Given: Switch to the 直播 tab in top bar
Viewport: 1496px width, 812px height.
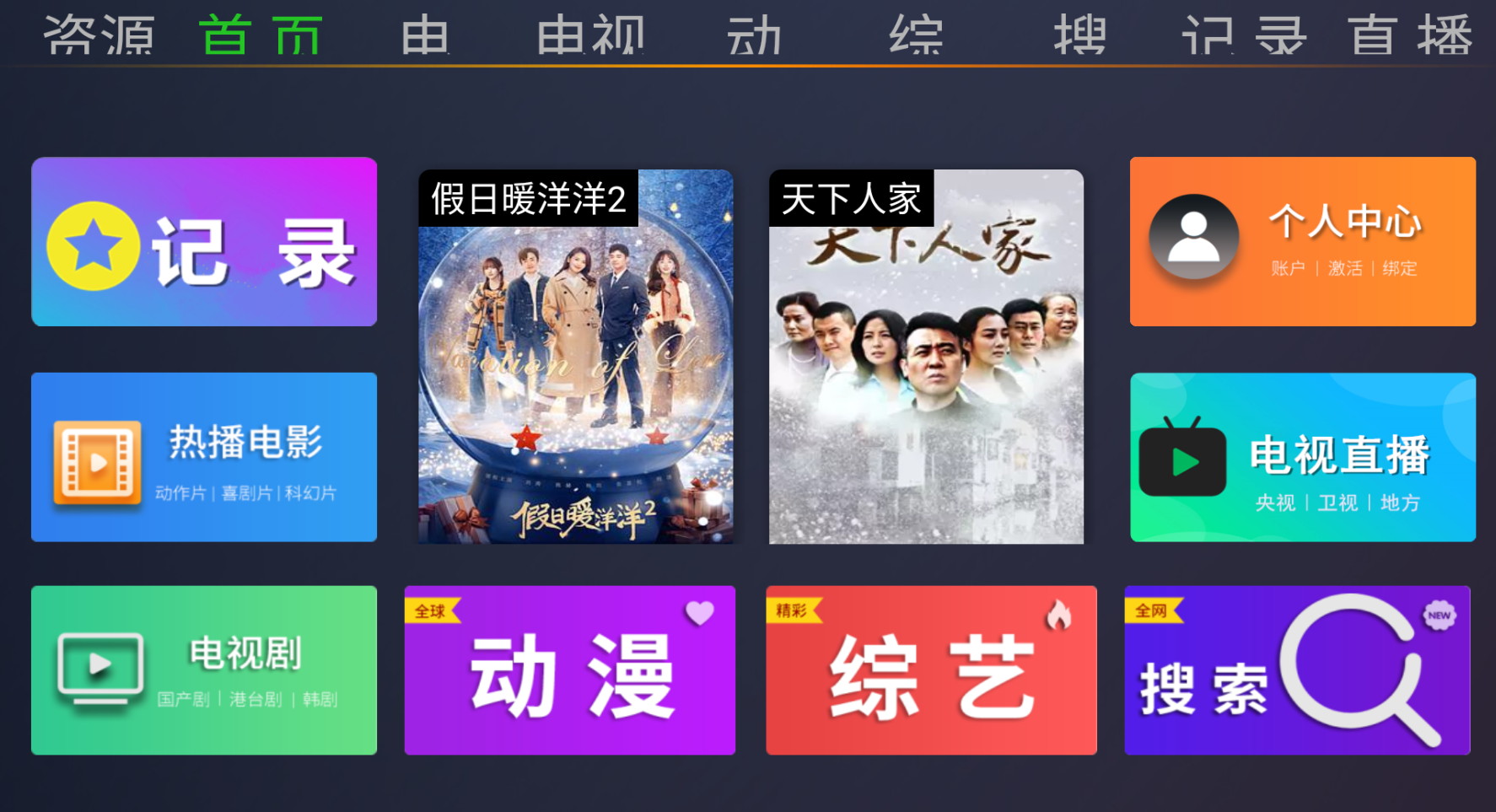Looking at the screenshot, I should tap(1411, 35).
